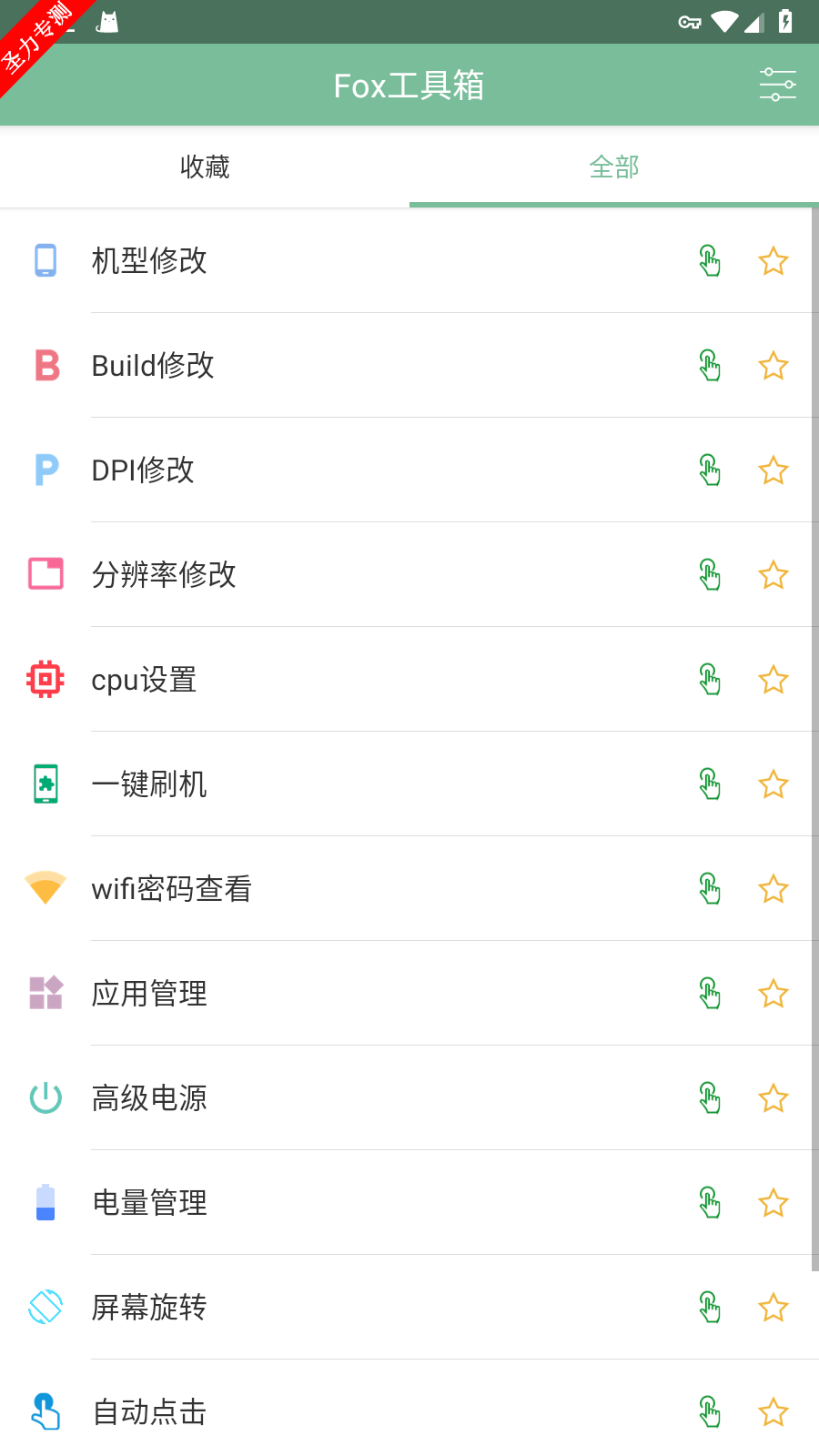
Task: Open the settings sliders icon in the header
Action: point(777,85)
